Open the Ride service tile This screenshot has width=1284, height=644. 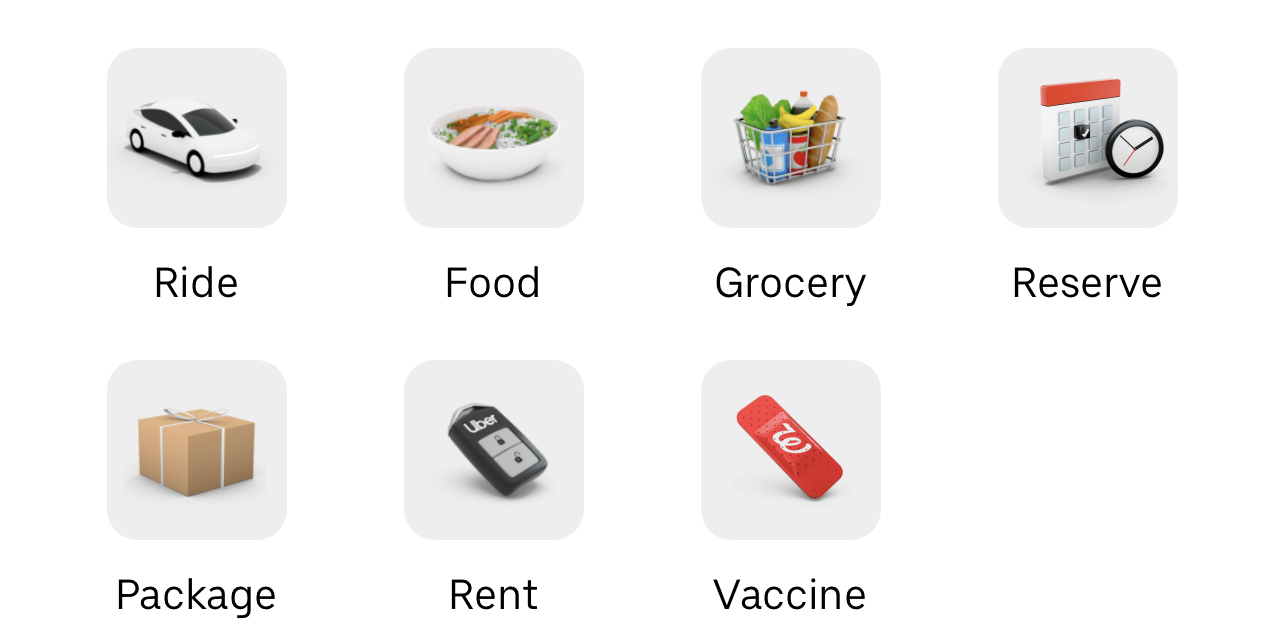coord(196,138)
